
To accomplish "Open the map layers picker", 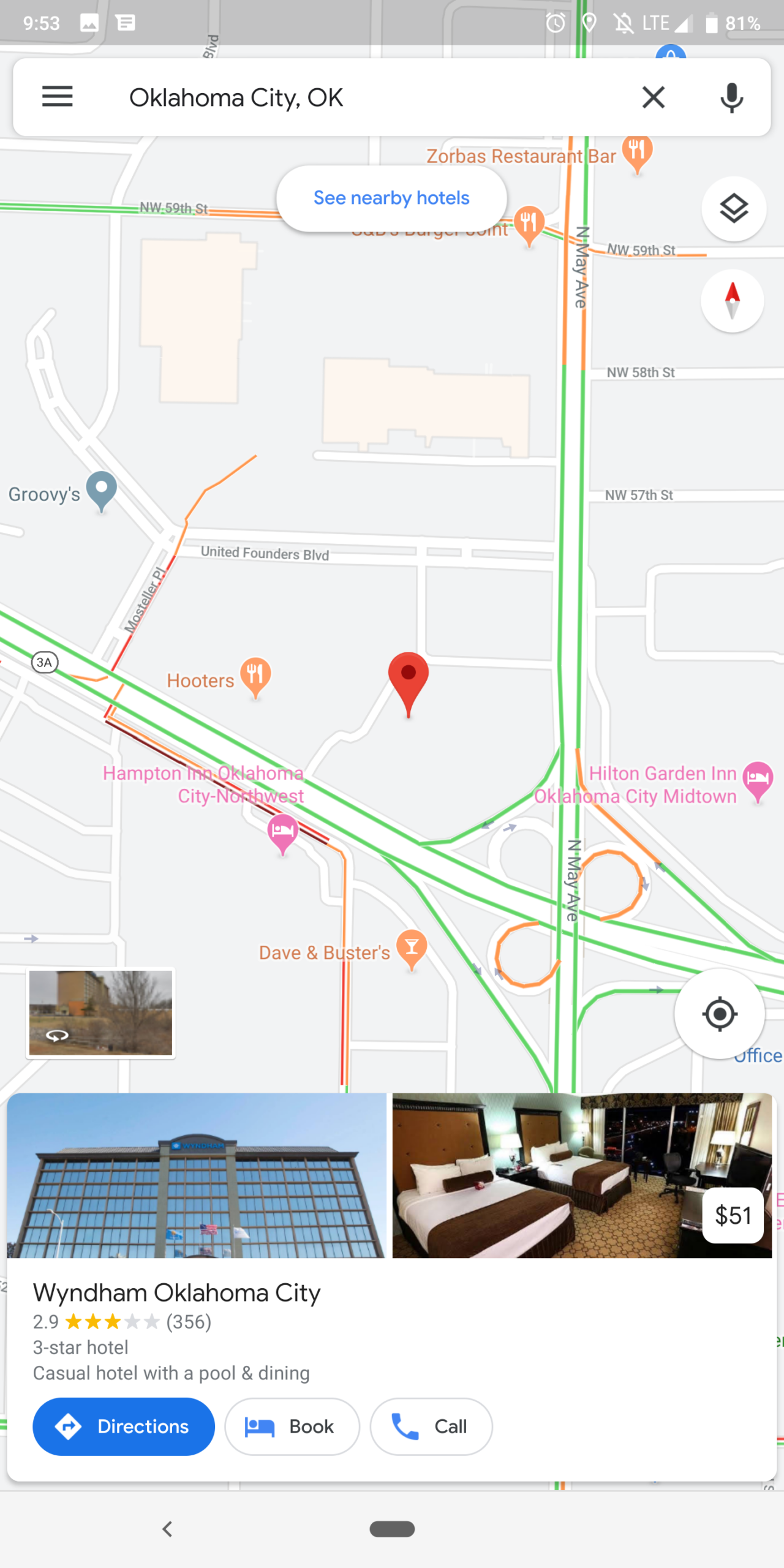I will (x=734, y=208).
